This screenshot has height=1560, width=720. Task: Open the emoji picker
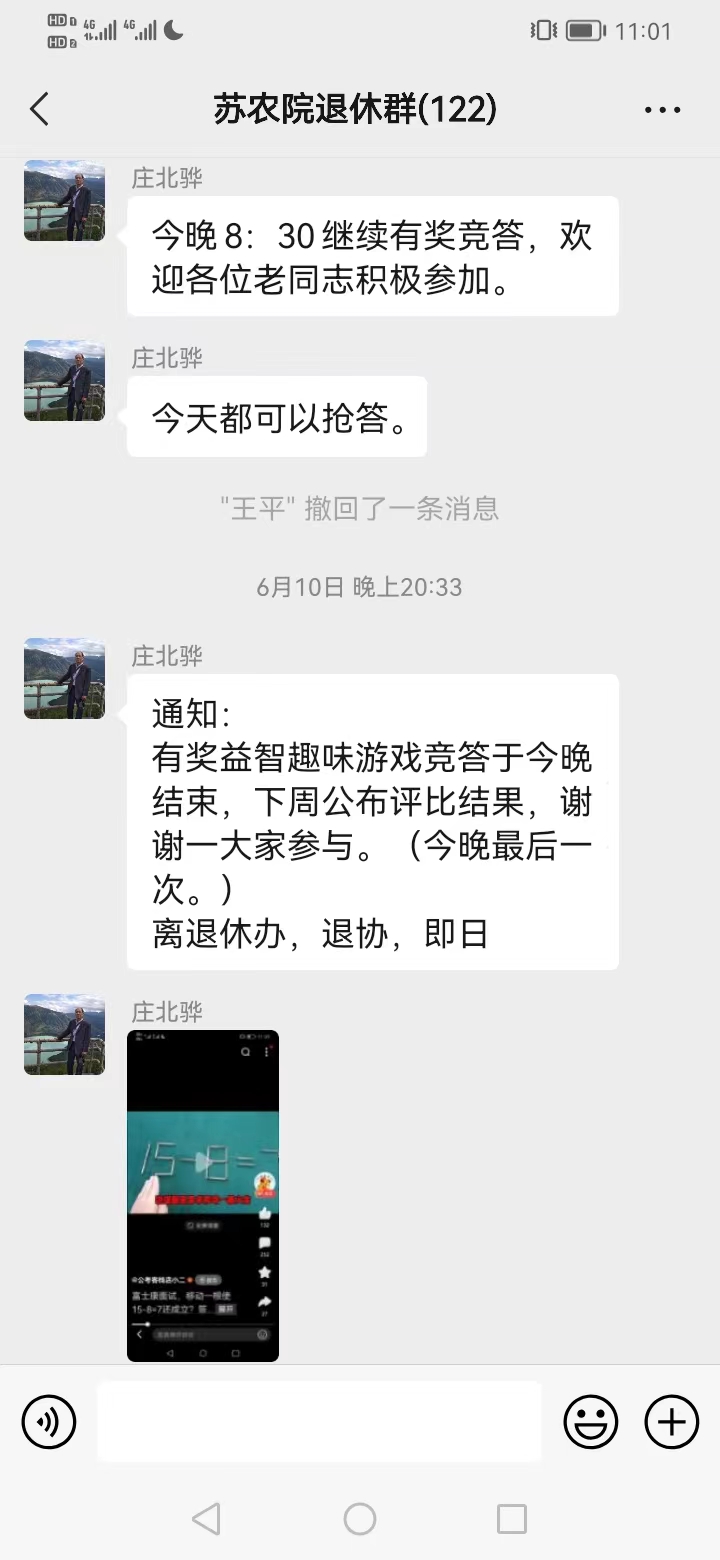pos(591,1421)
